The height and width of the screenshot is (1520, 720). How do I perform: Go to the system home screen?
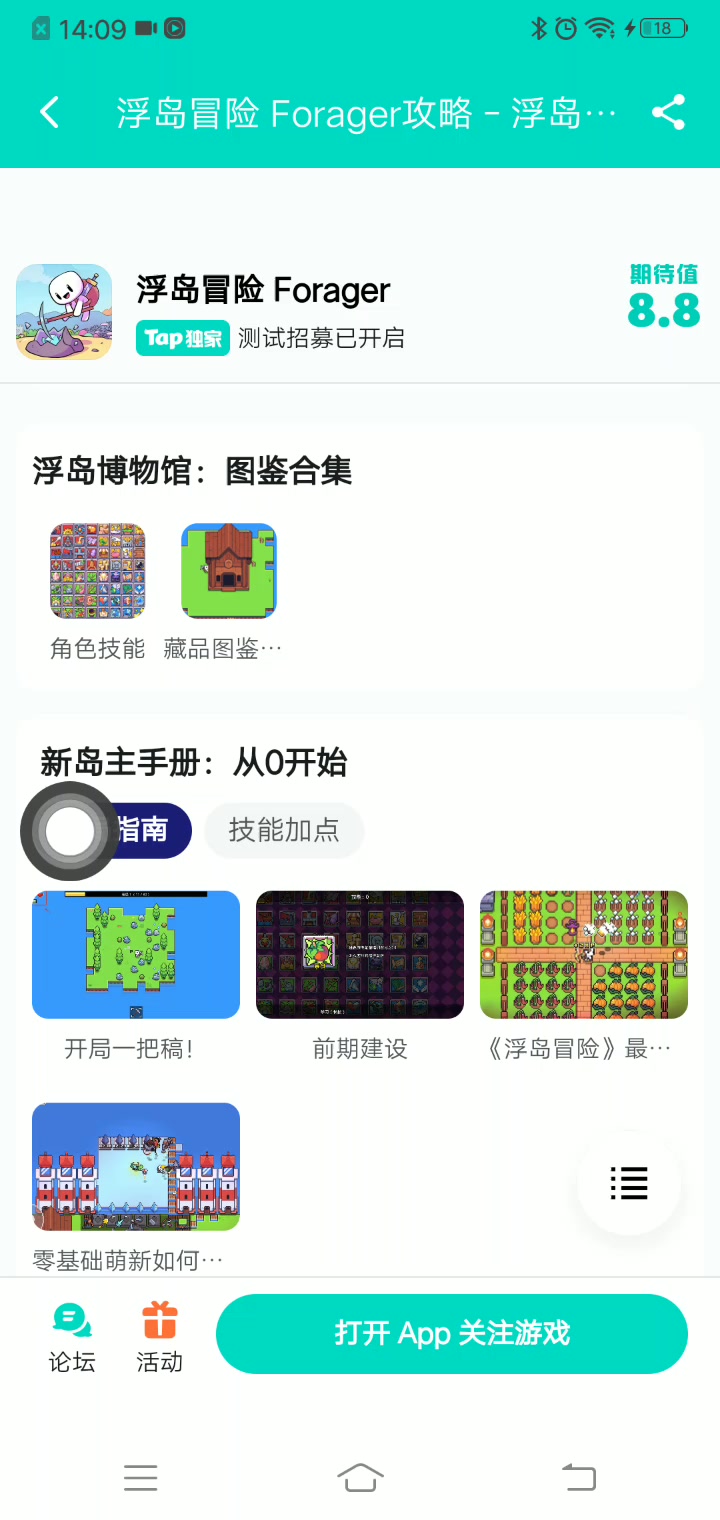coord(360,1477)
